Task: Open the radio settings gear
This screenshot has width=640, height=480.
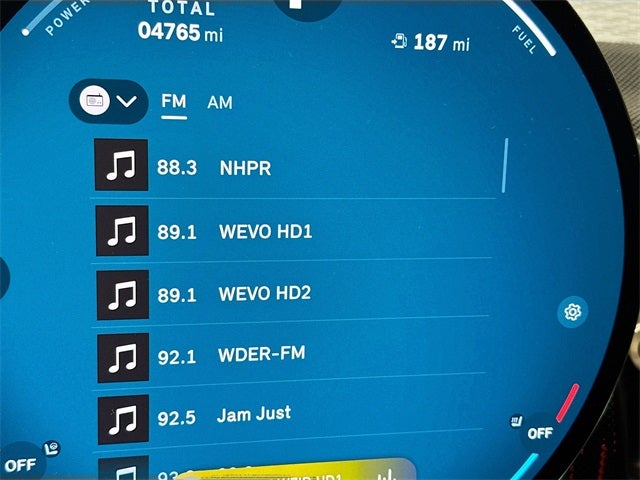Action: (572, 312)
